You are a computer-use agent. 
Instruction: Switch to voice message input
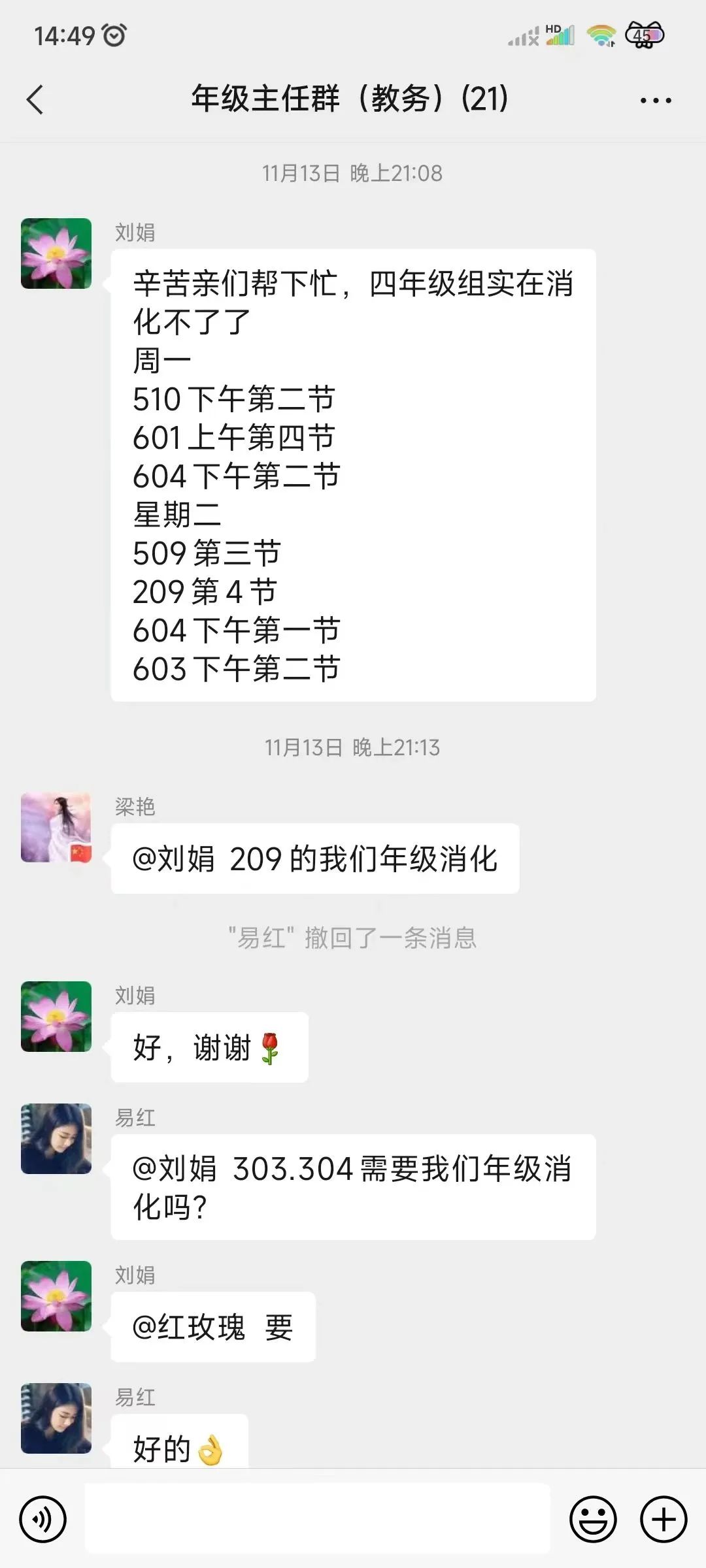pos(43,1520)
